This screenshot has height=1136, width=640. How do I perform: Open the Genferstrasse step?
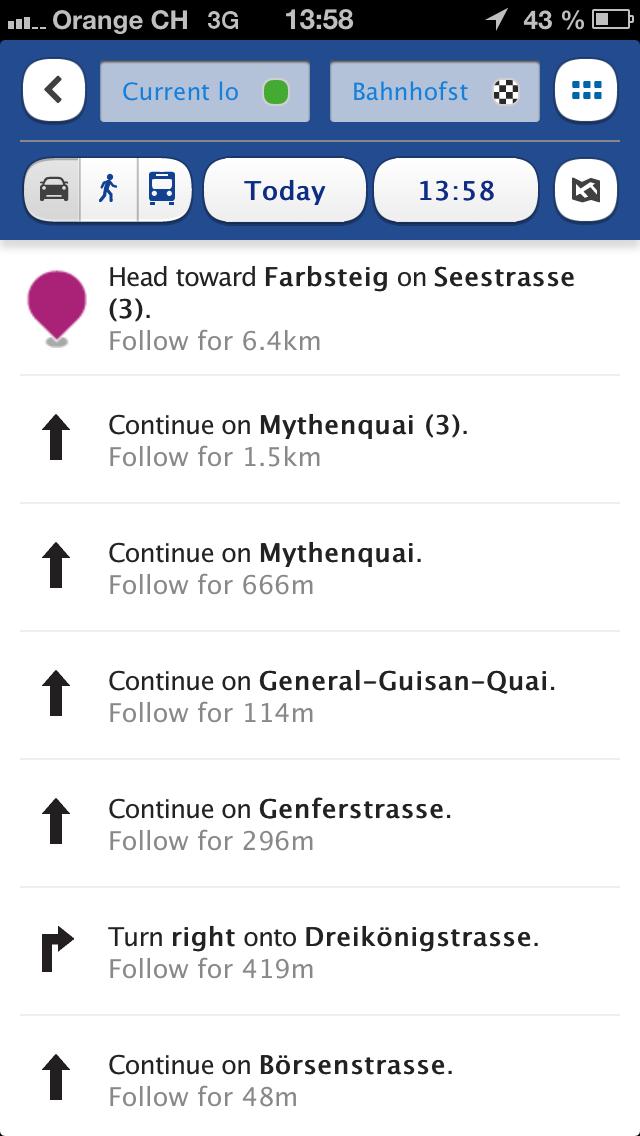click(320, 824)
